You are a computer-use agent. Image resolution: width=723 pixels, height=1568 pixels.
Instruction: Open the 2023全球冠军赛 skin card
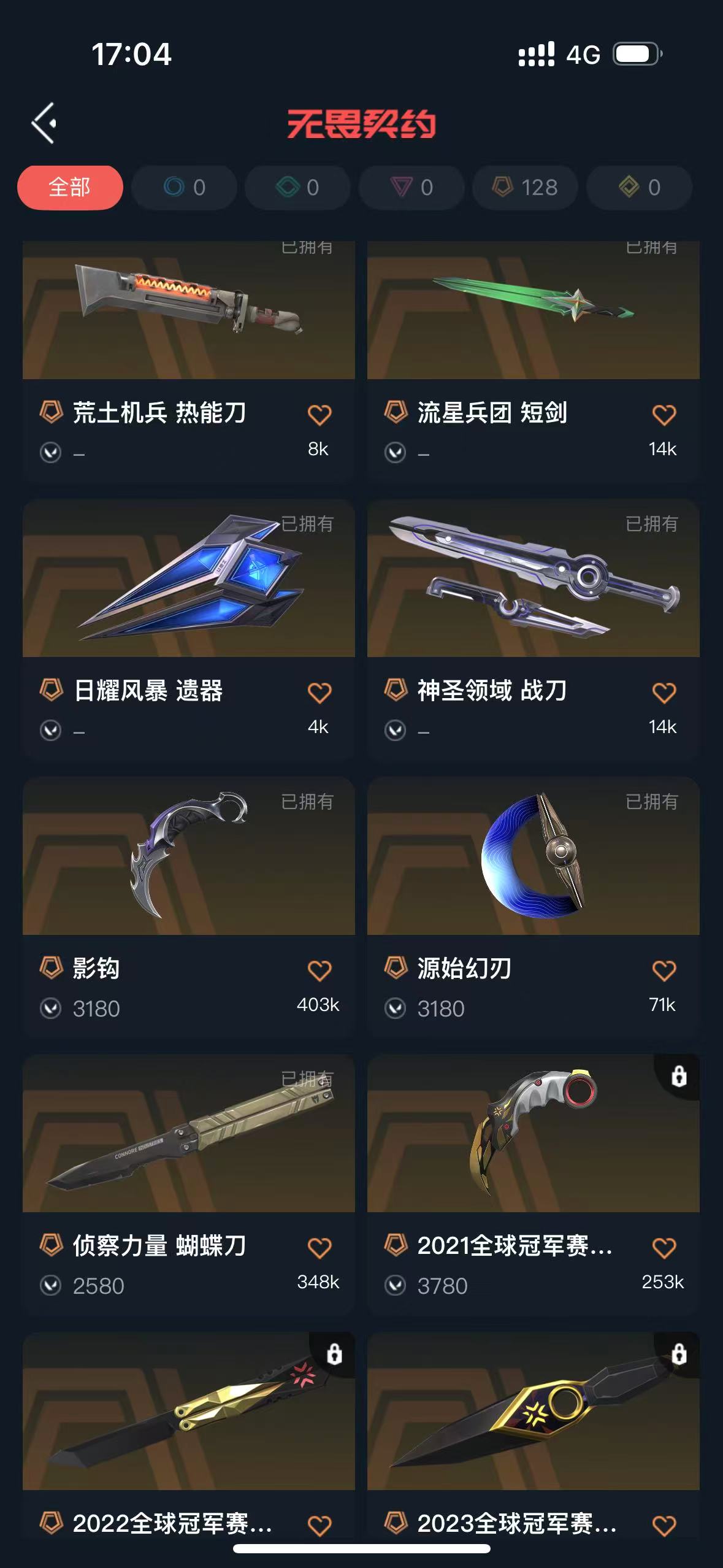coord(533,1412)
